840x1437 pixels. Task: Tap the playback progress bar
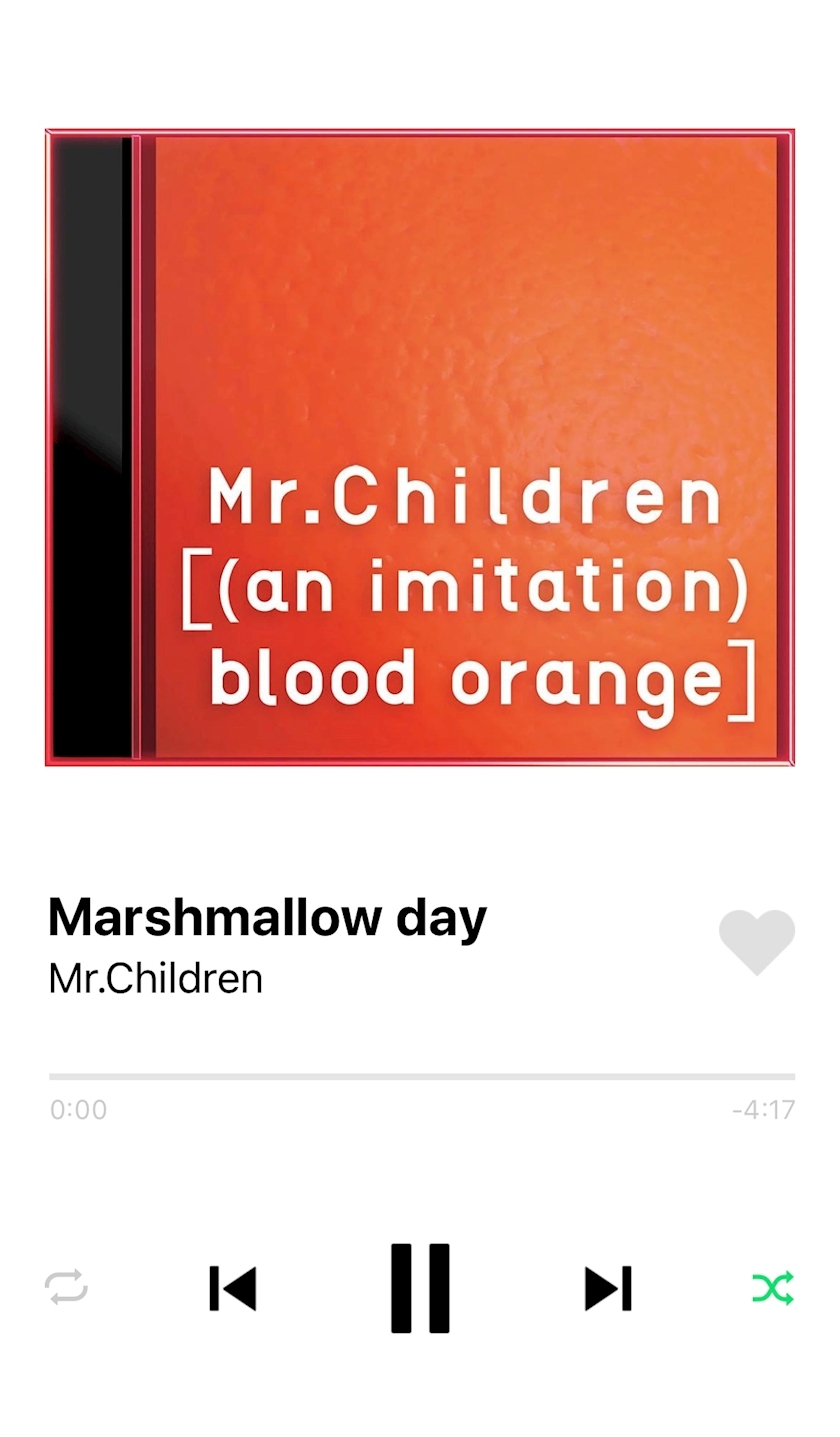422,1077
